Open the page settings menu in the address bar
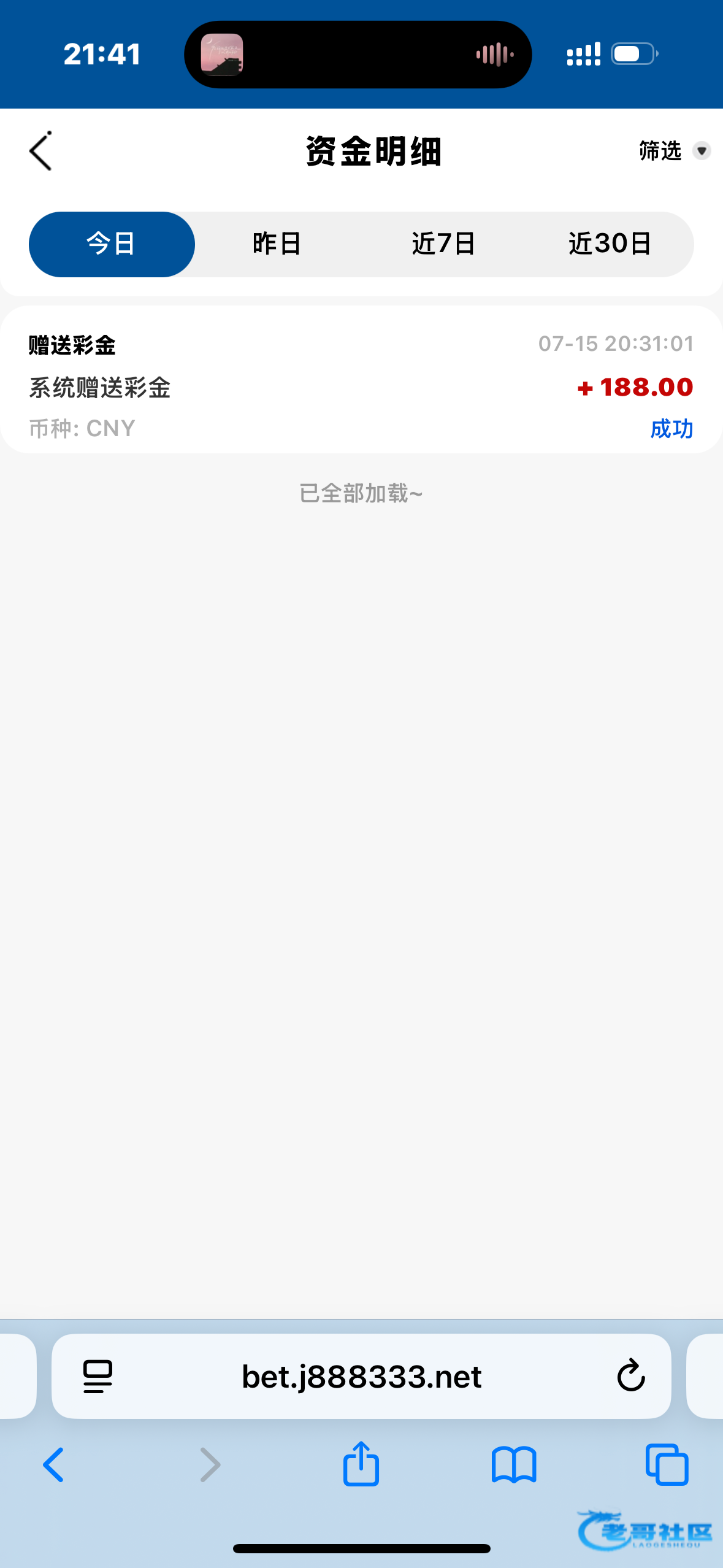Viewport: 723px width, 1568px height. click(x=98, y=1377)
